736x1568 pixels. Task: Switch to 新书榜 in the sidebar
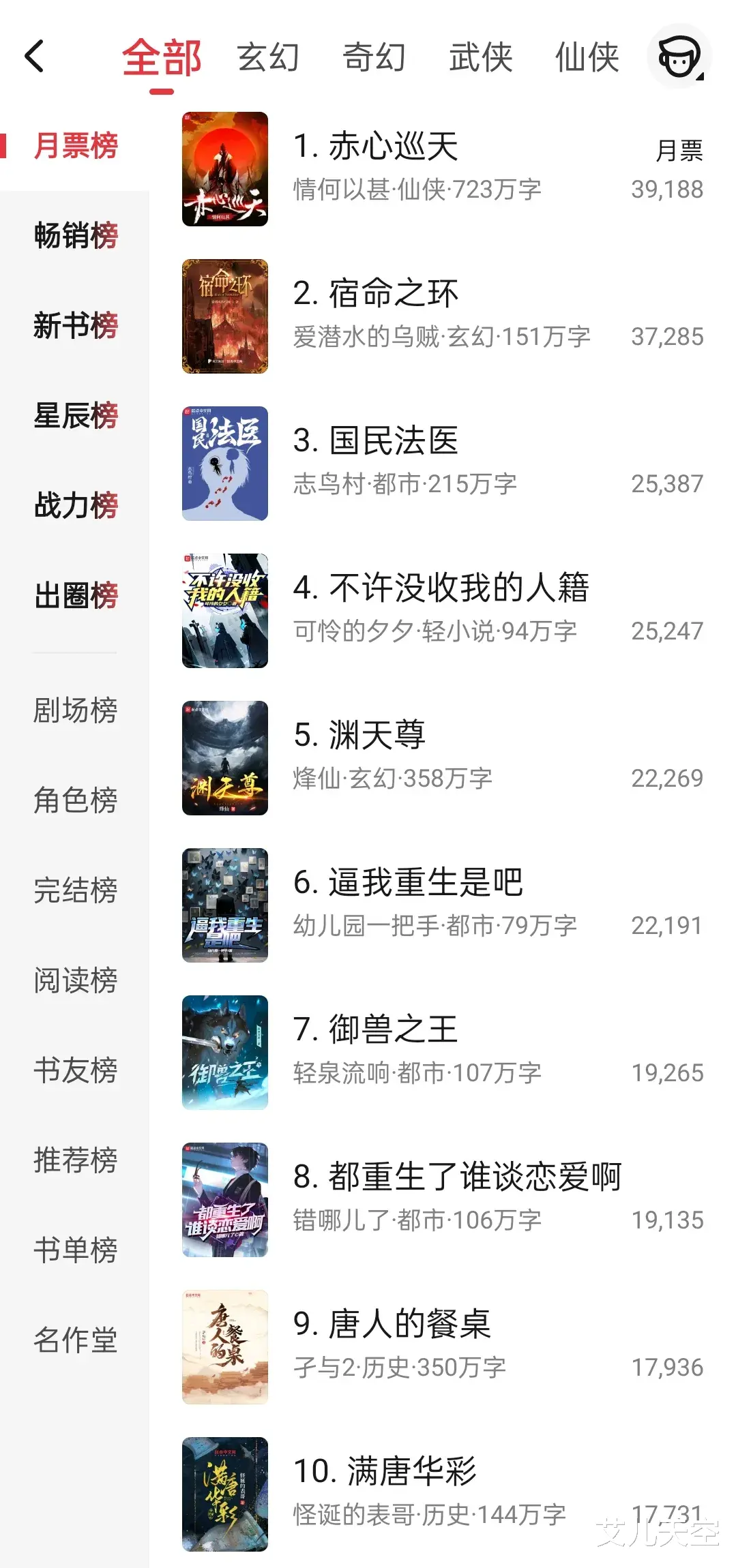(76, 326)
